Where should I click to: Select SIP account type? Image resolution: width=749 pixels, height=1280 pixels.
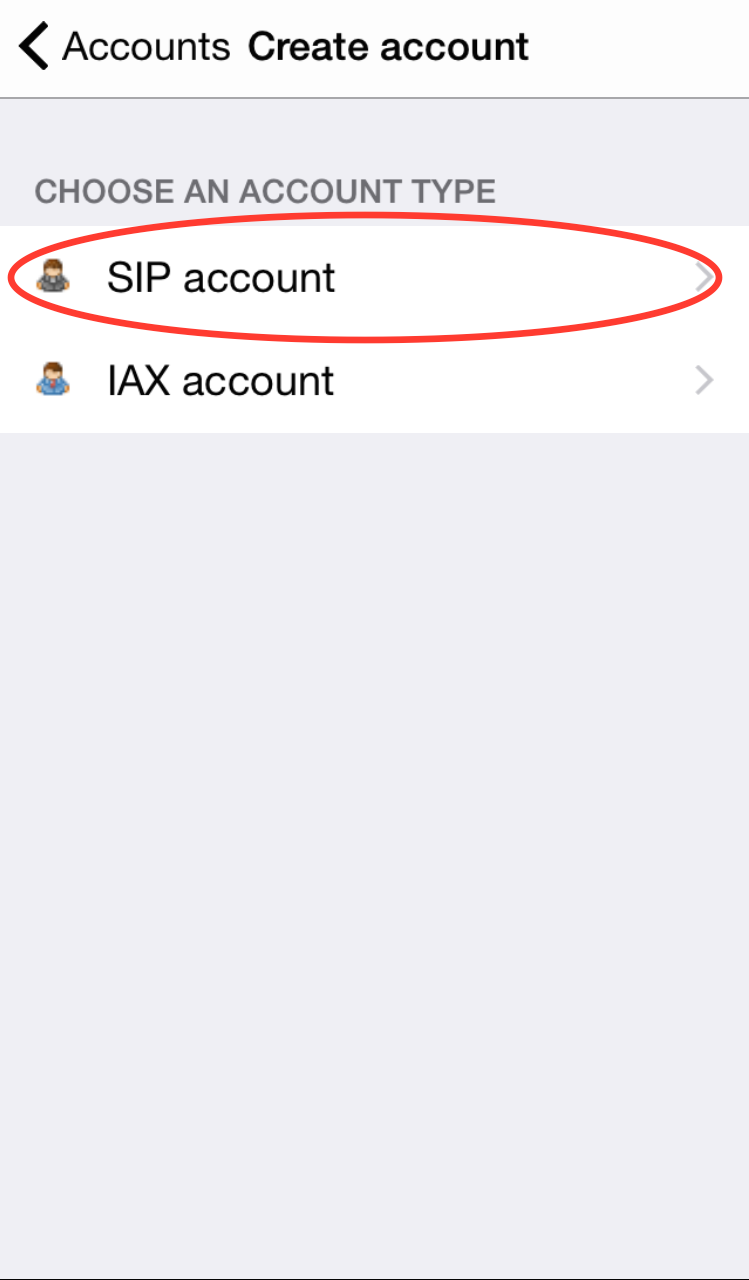pos(374,278)
